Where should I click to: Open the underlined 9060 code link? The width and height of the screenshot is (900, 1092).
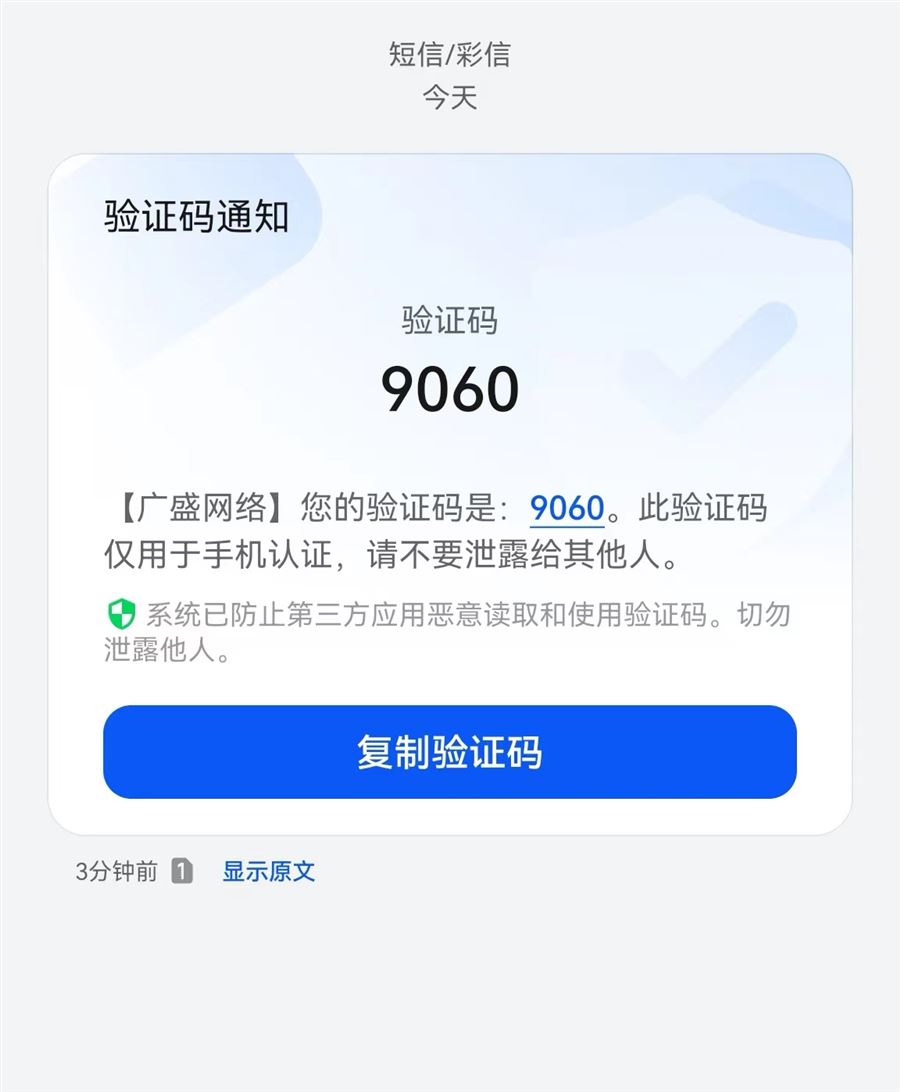point(567,508)
